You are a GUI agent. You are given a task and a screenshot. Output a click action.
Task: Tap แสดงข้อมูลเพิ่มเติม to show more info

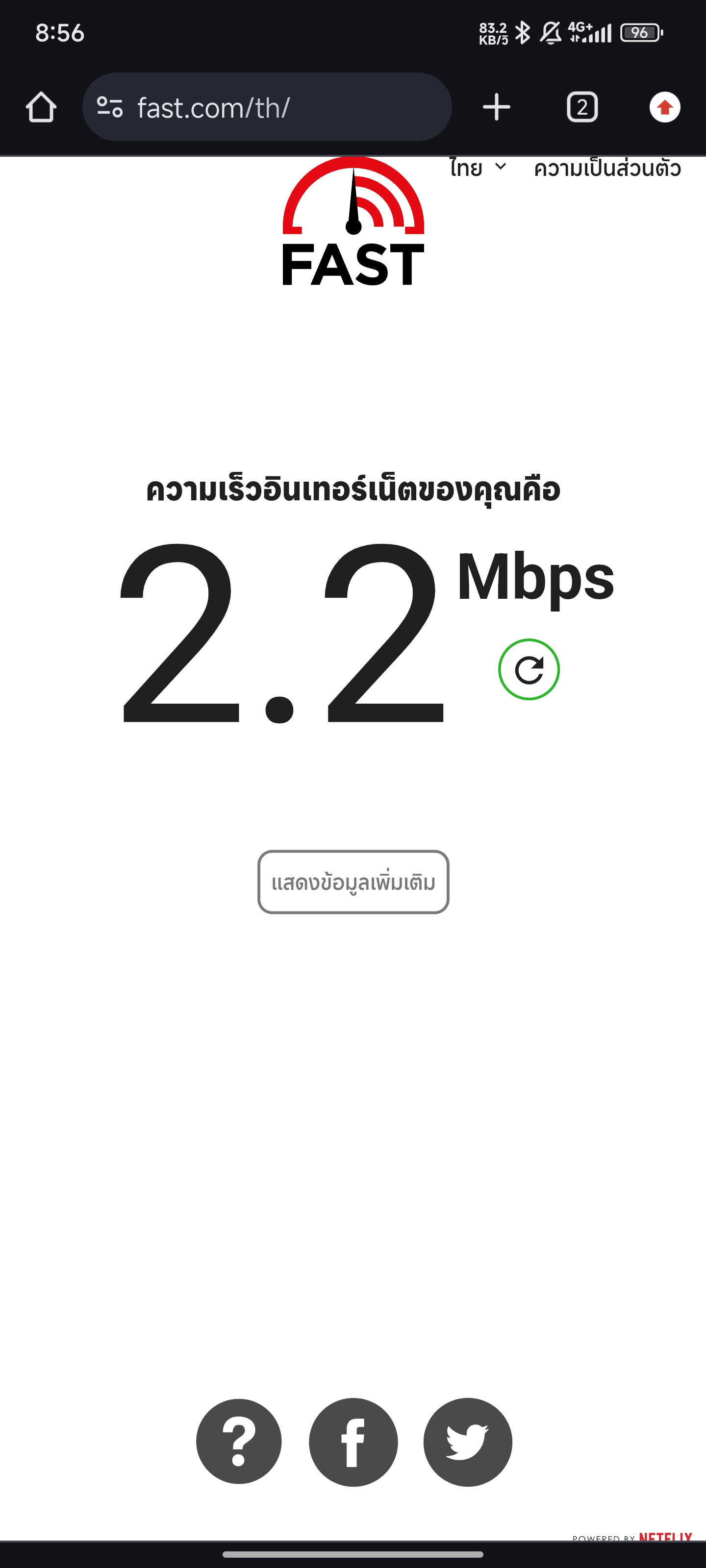(353, 882)
